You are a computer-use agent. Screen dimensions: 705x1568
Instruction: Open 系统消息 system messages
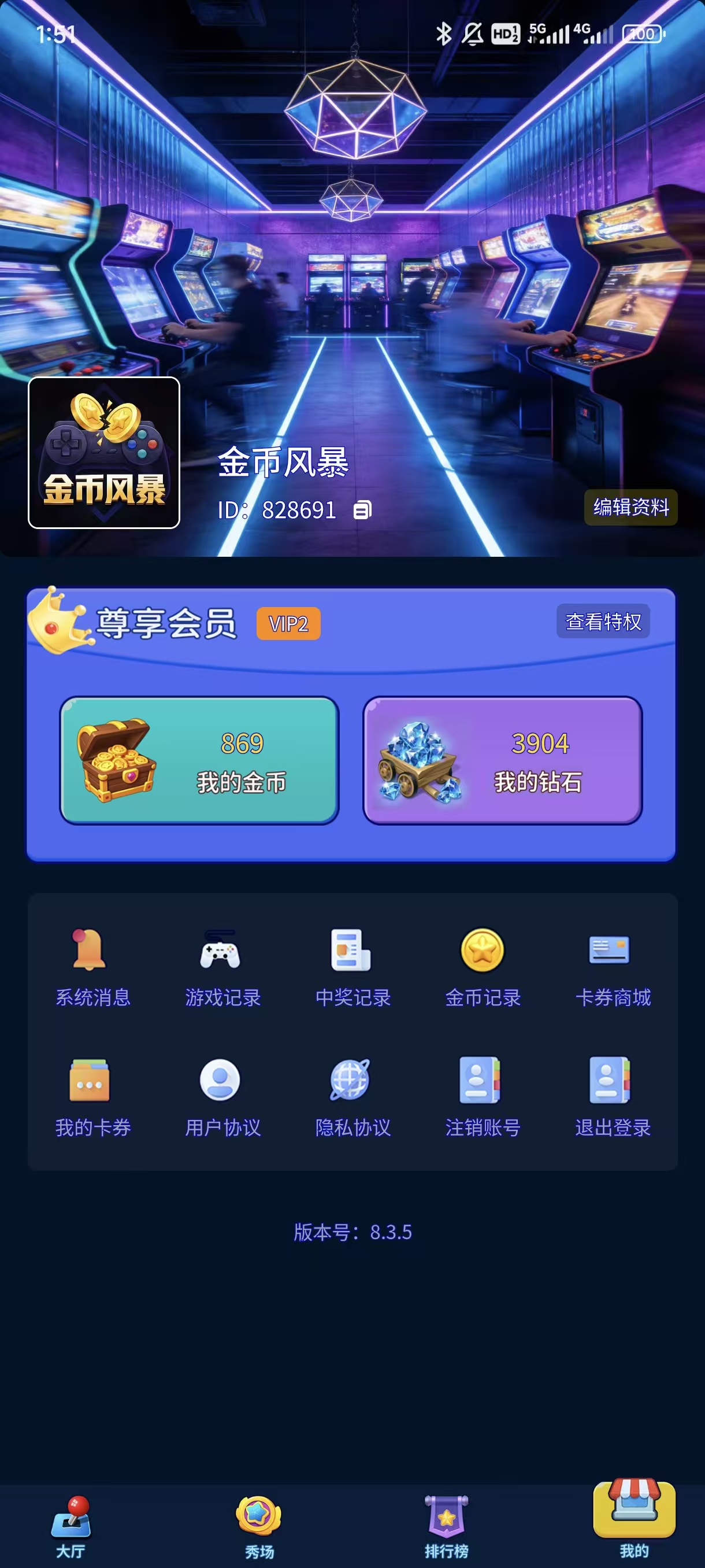pos(92,967)
